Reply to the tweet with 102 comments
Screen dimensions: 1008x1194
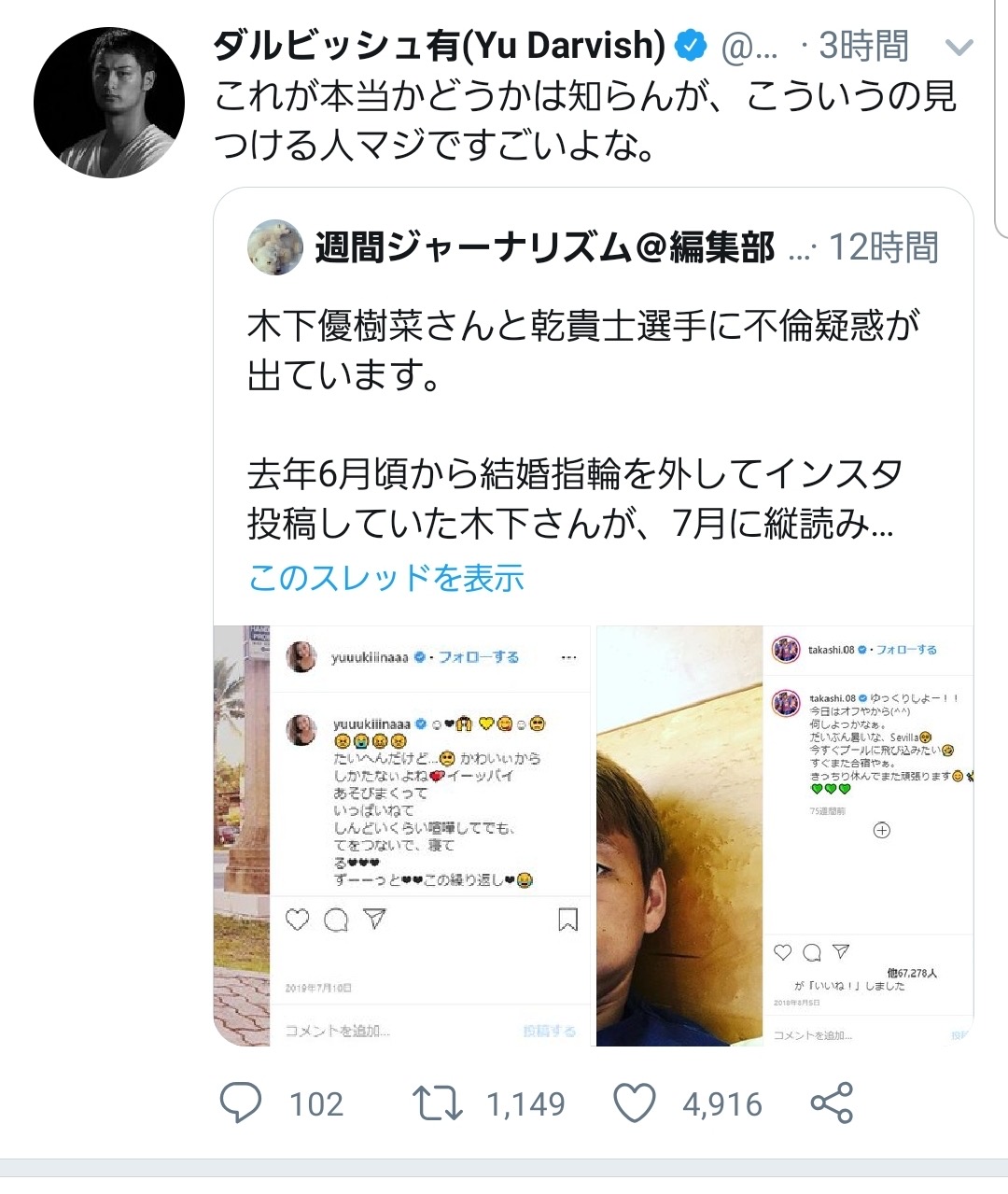241,1103
